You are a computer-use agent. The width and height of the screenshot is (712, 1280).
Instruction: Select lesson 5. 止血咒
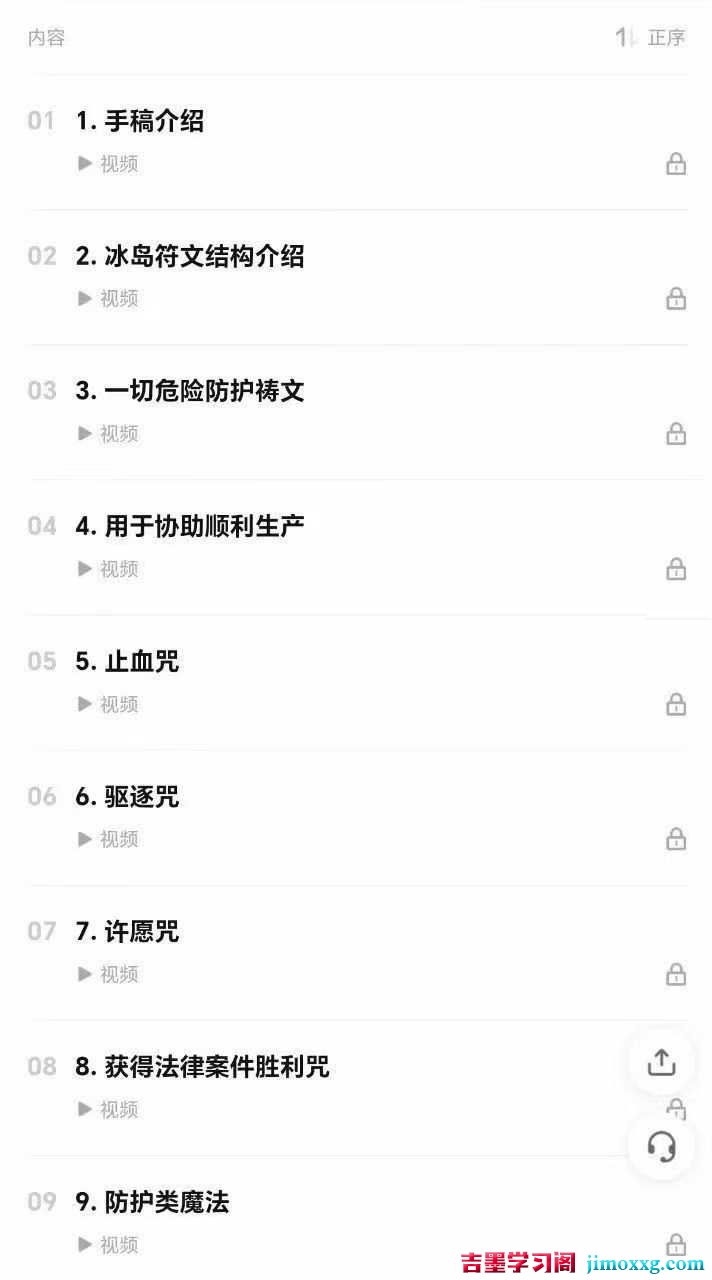point(128,662)
